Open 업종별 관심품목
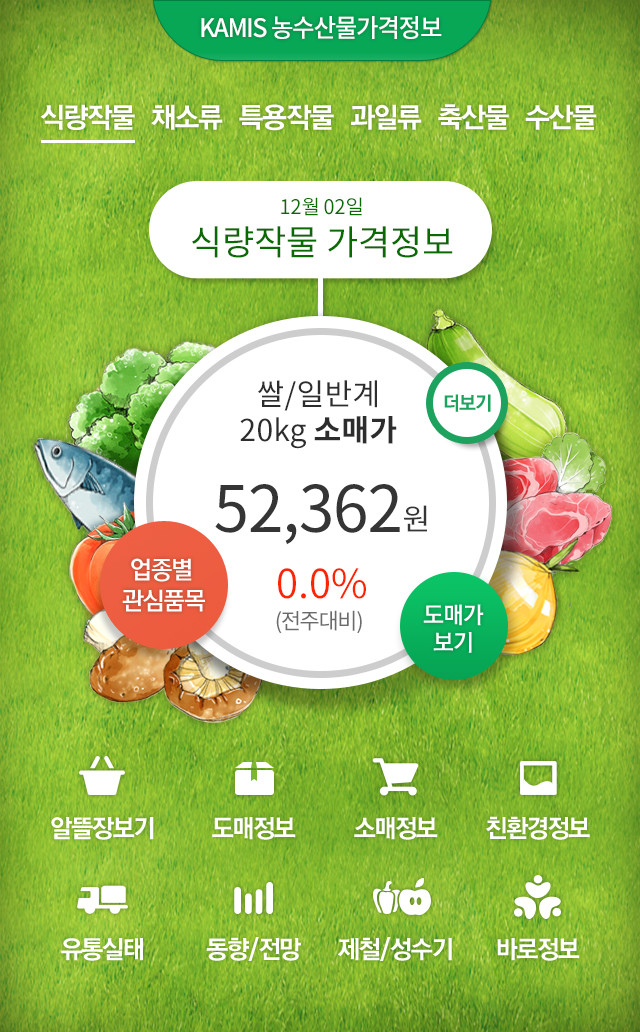The height and width of the screenshot is (1032, 640). point(164,584)
